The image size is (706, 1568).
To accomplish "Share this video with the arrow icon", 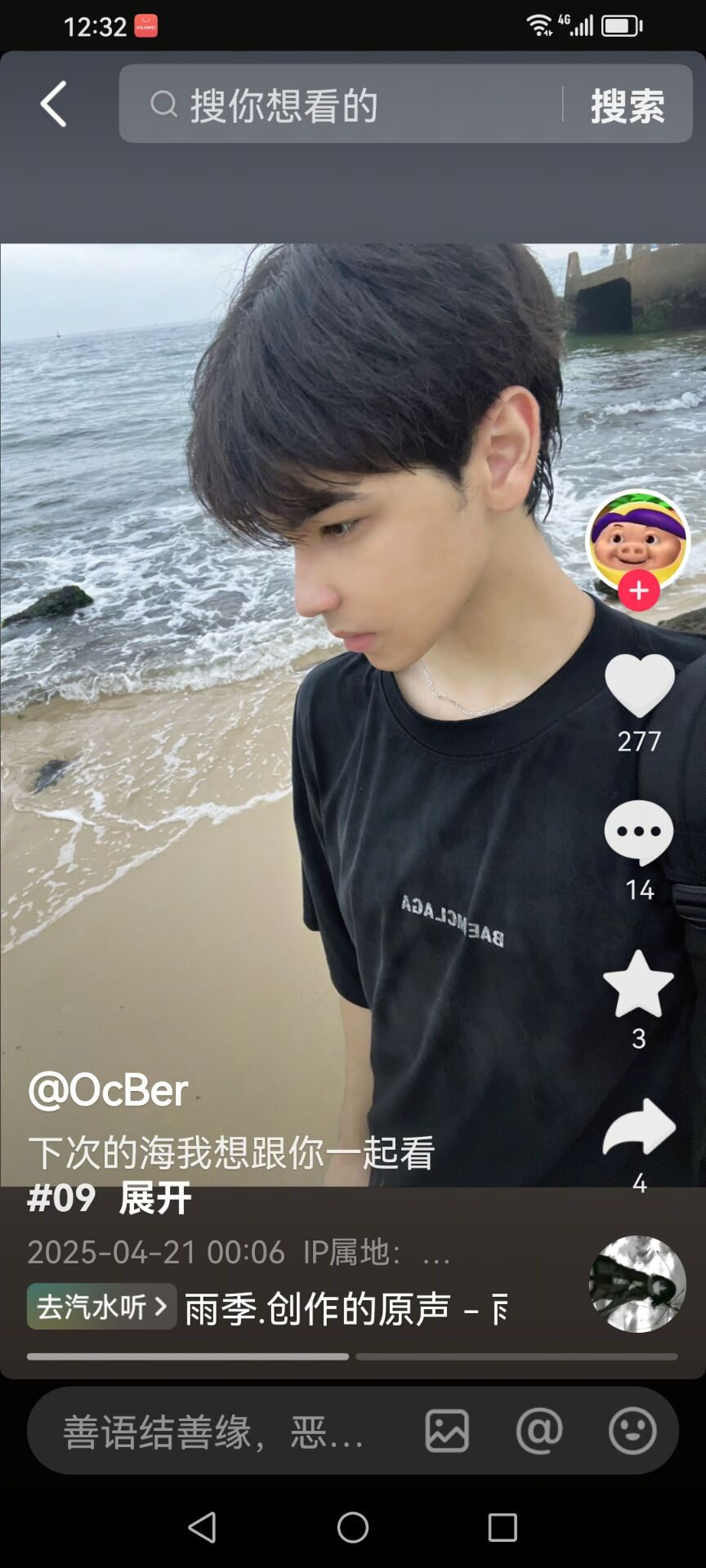I will tap(639, 1126).
